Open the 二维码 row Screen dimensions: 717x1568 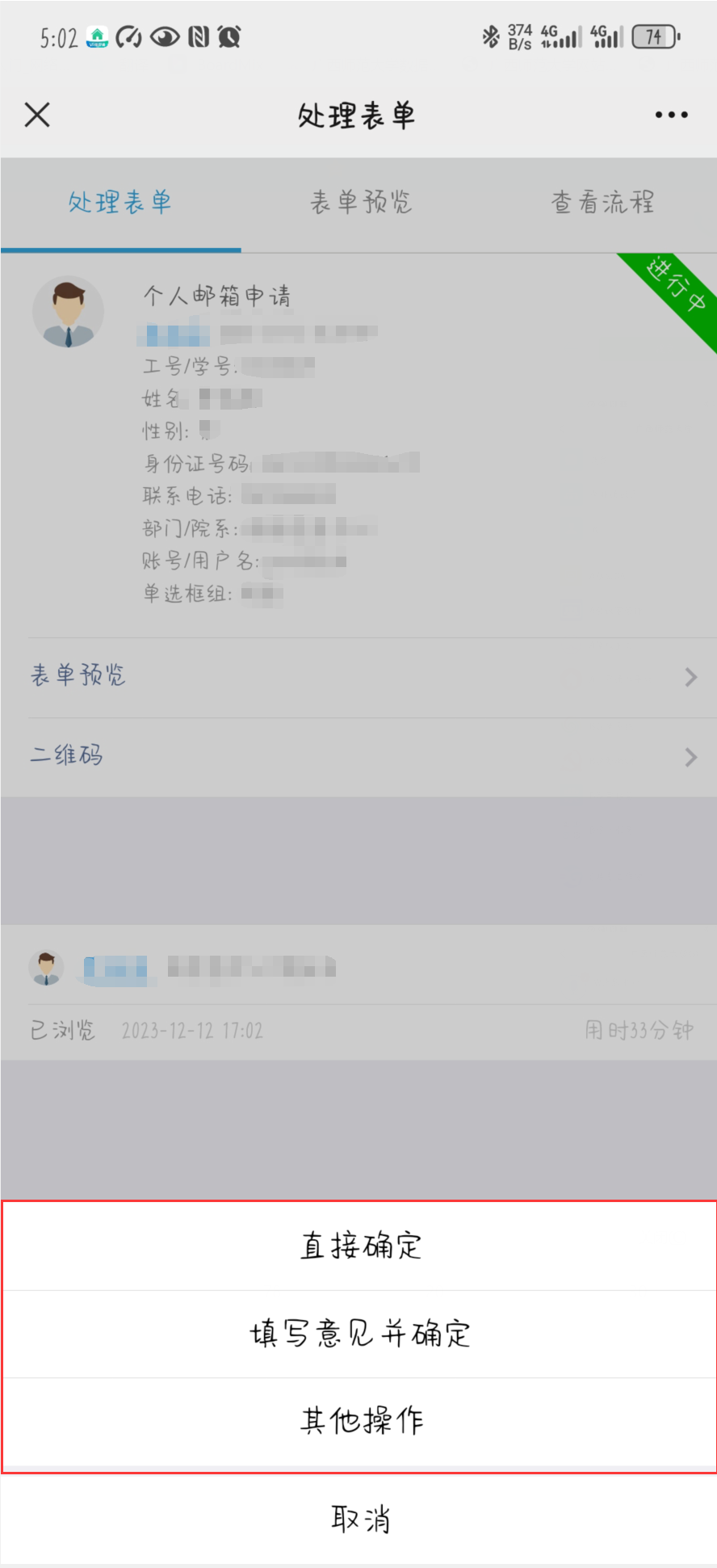(x=360, y=756)
